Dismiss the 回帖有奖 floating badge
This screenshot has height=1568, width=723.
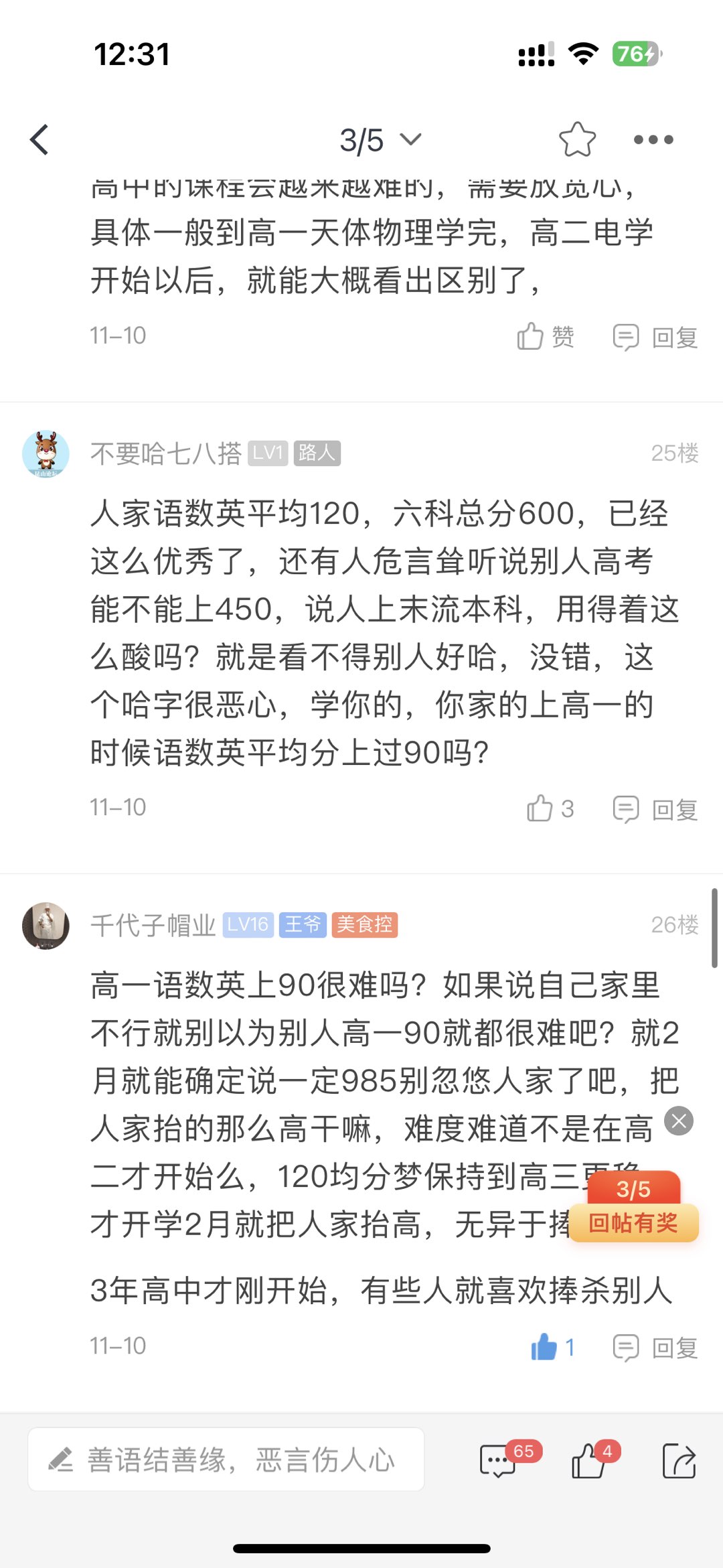pyautogui.click(x=679, y=1121)
